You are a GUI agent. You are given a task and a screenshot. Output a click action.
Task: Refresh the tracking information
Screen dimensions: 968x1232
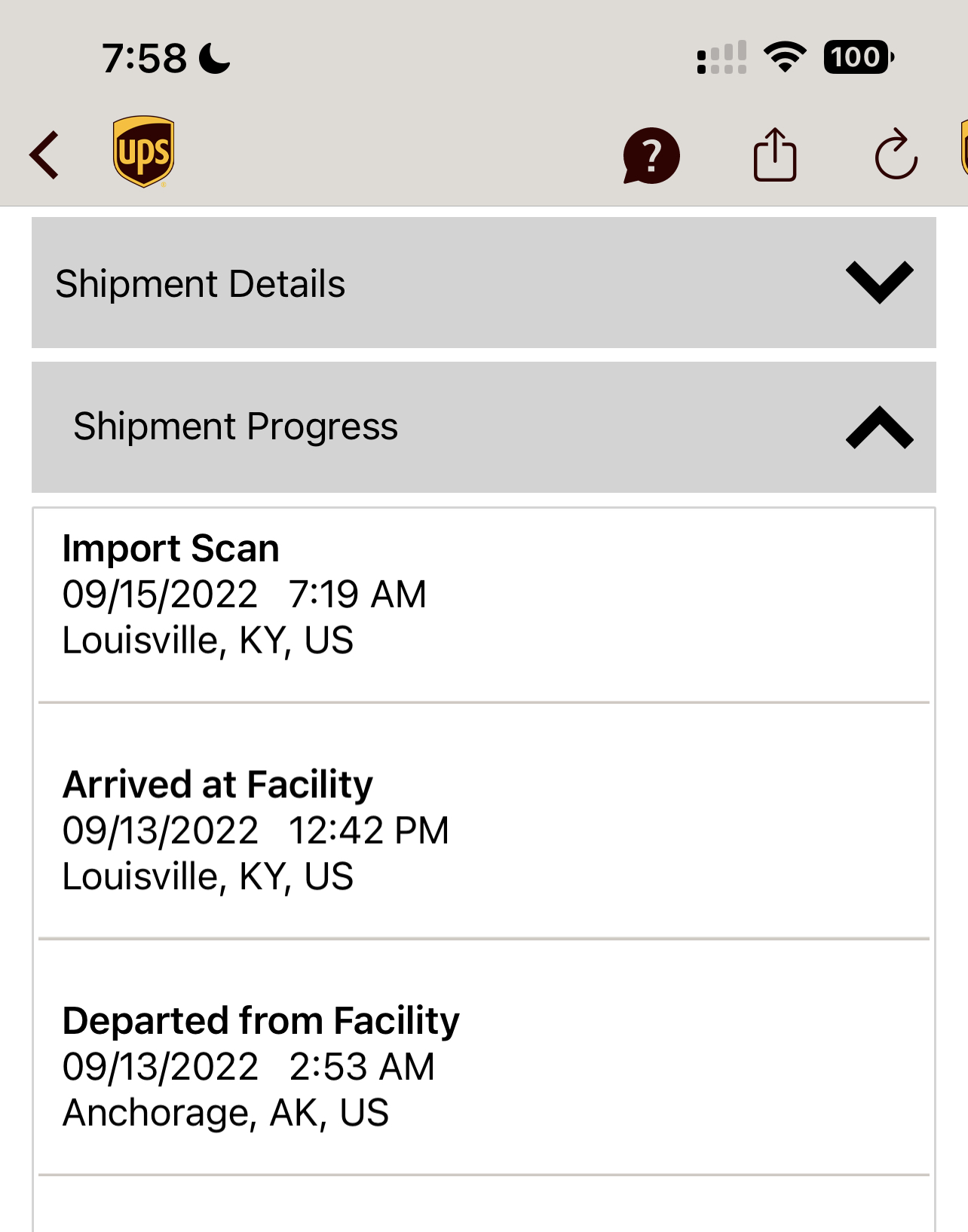point(896,155)
